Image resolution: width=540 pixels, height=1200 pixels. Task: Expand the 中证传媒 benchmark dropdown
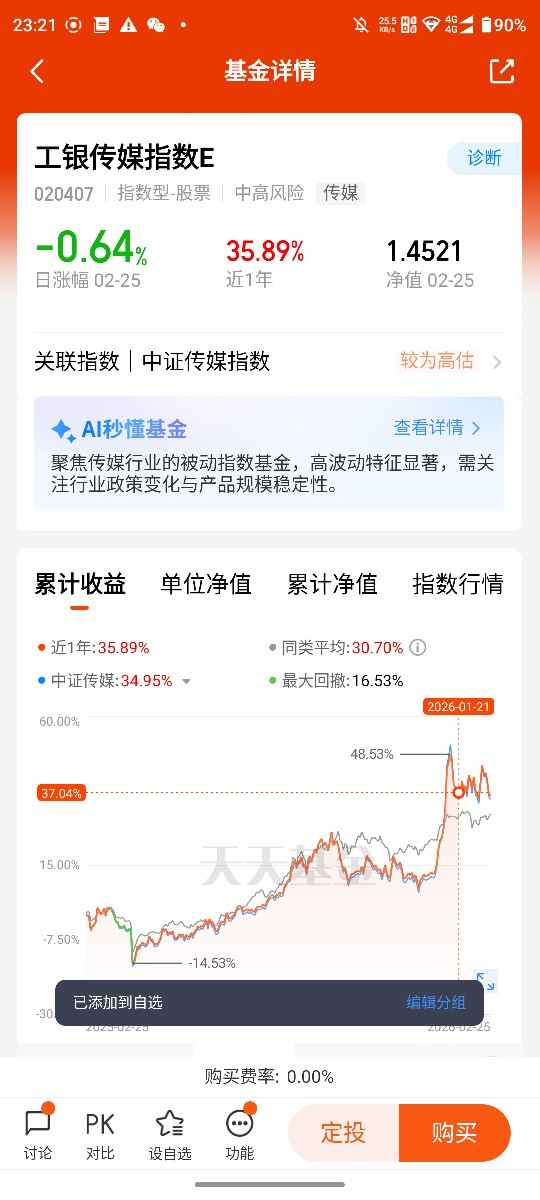[186, 681]
